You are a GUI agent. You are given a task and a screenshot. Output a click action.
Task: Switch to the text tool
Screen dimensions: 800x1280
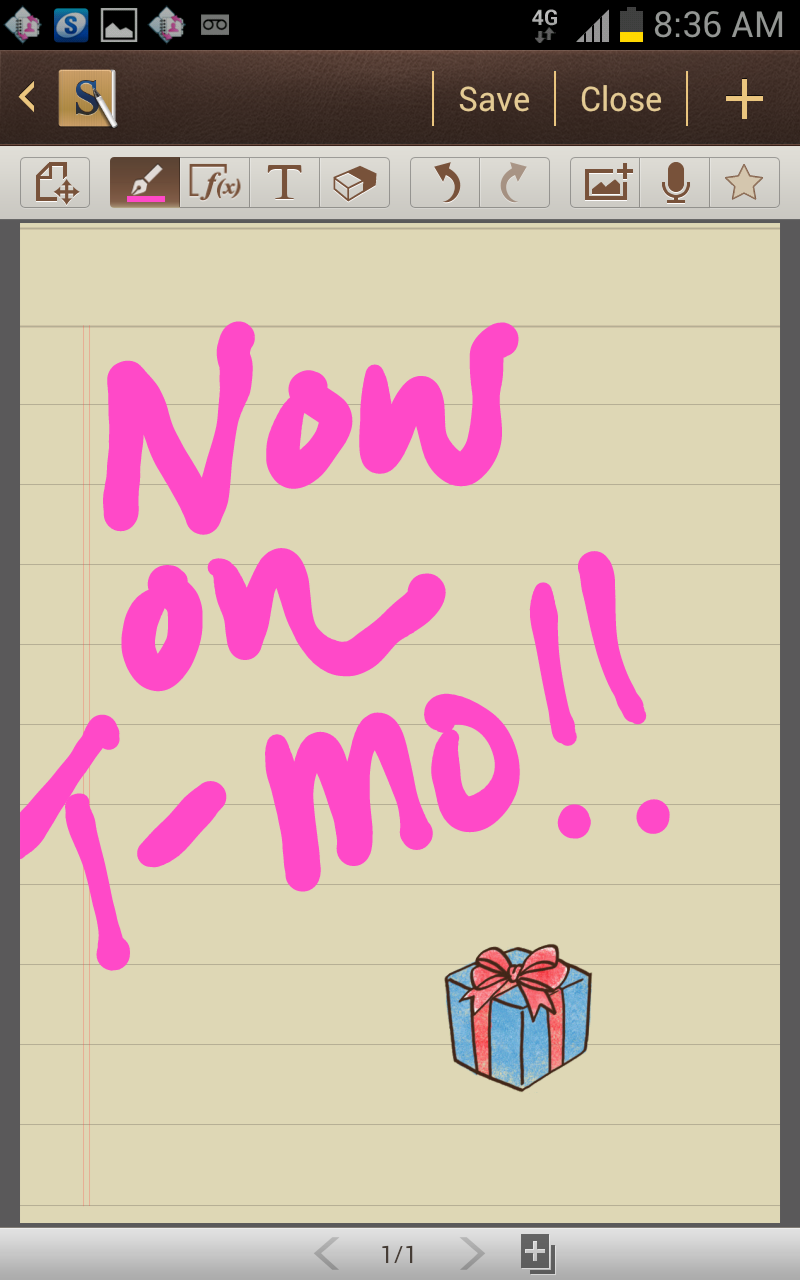point(285,183)
